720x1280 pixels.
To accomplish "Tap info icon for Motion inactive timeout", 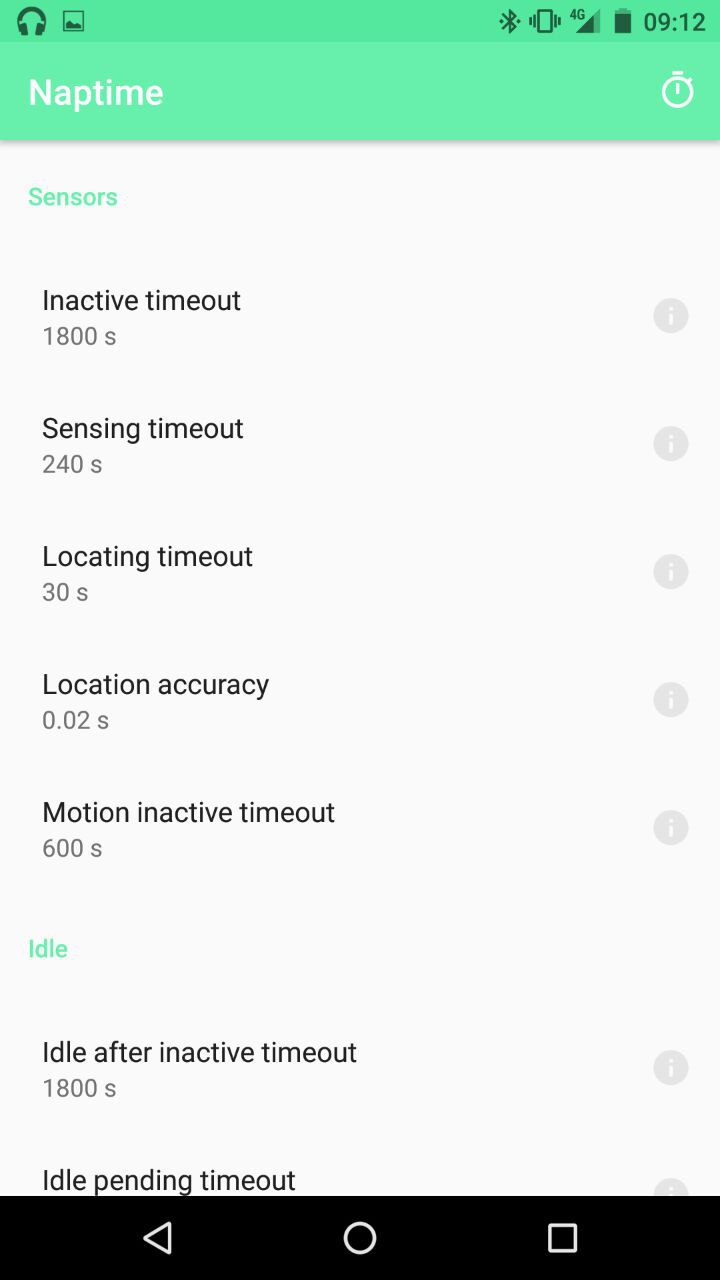I will pos(671,828).
